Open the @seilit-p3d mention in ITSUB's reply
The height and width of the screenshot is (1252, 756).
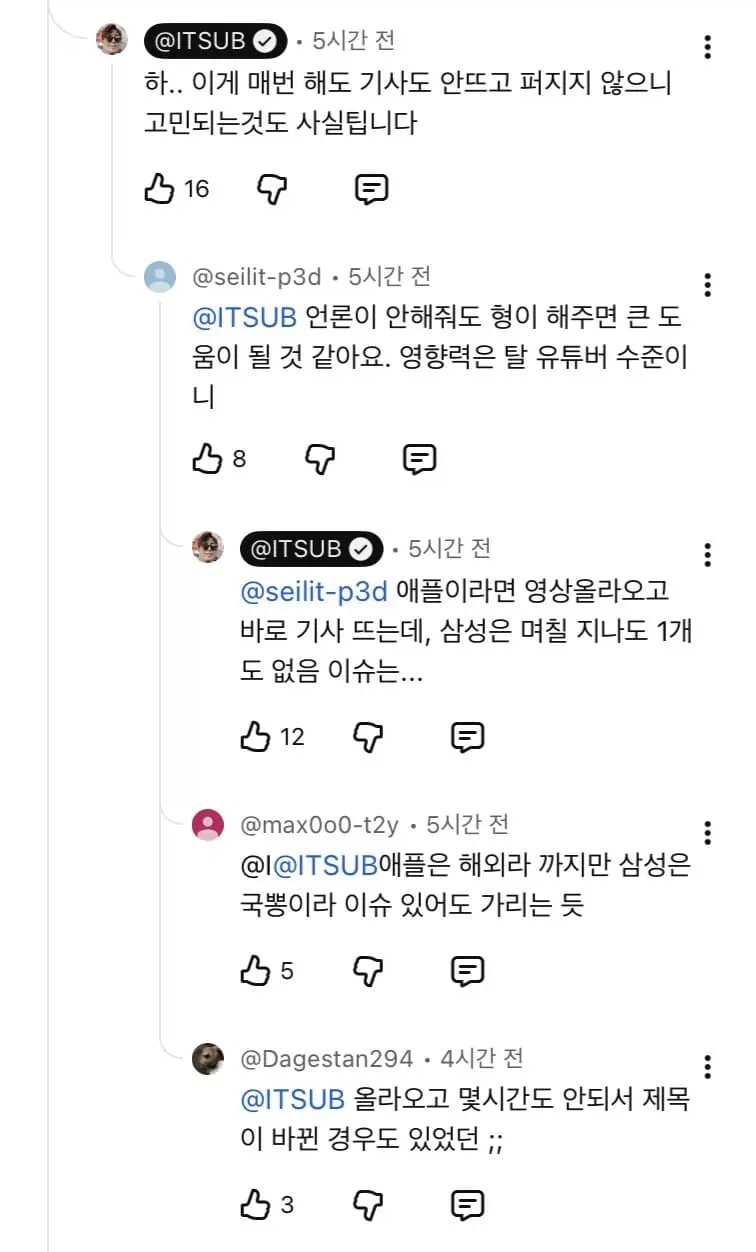[x=314, y=591]
